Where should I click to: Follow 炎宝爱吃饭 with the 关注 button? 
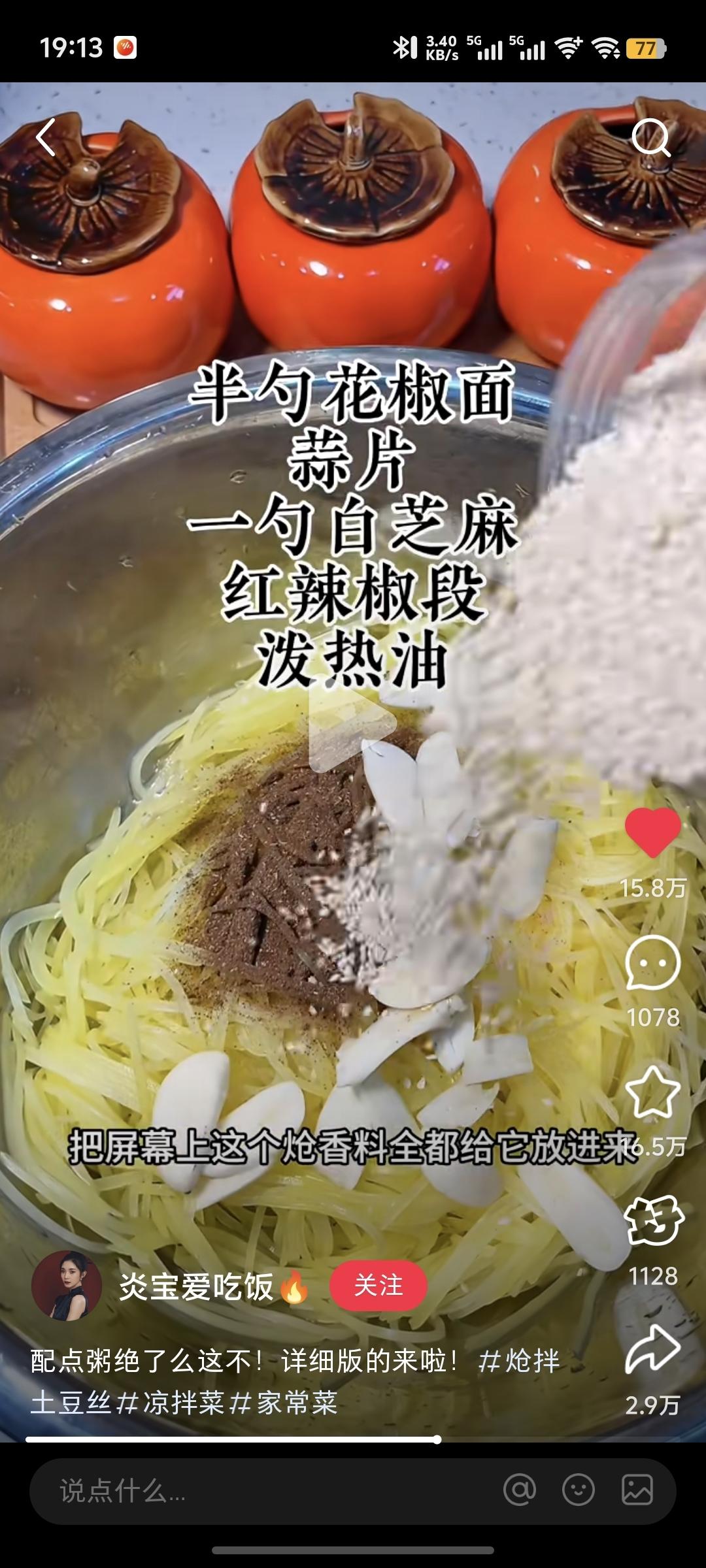pyautogui.click(x=378, y=1286)
